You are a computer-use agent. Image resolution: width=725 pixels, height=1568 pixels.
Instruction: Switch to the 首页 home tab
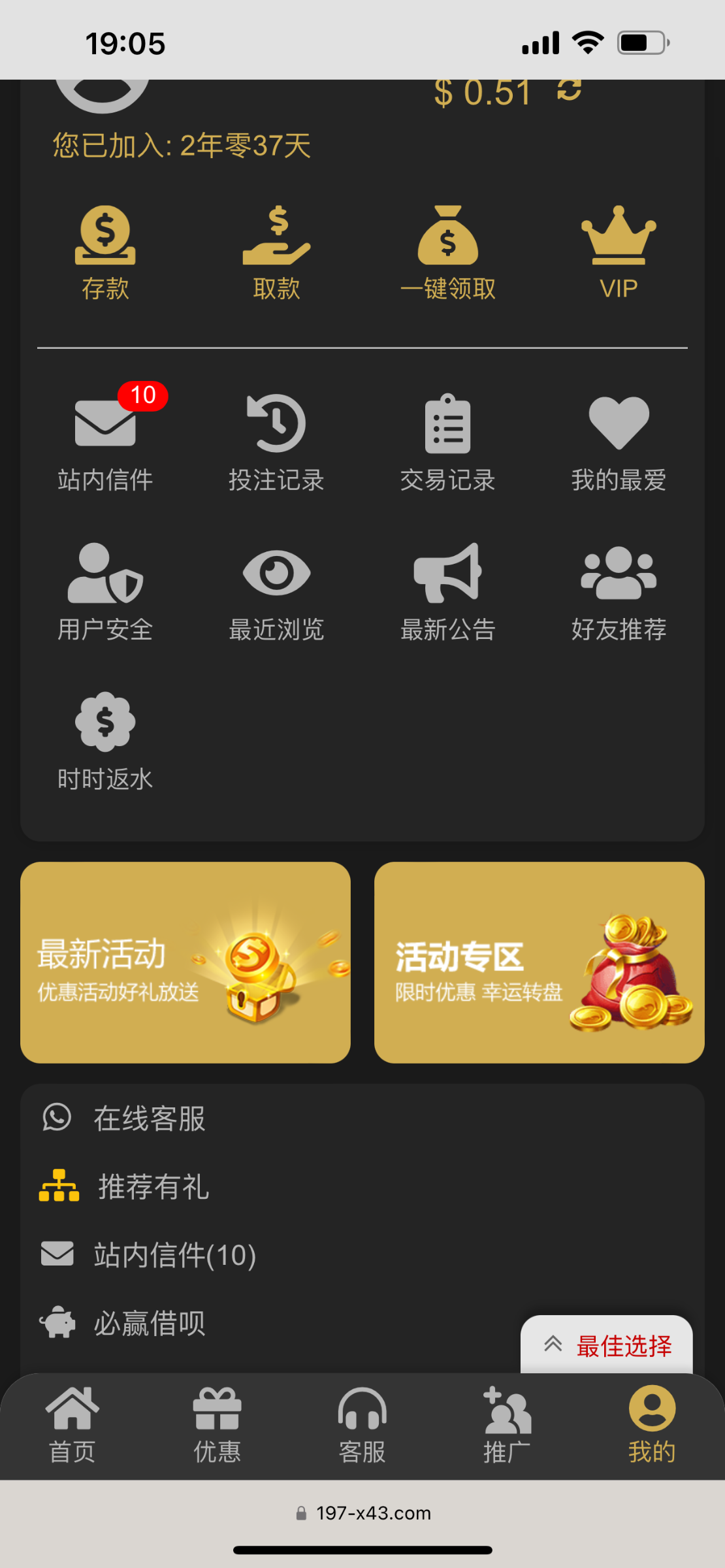point(72,1426)
